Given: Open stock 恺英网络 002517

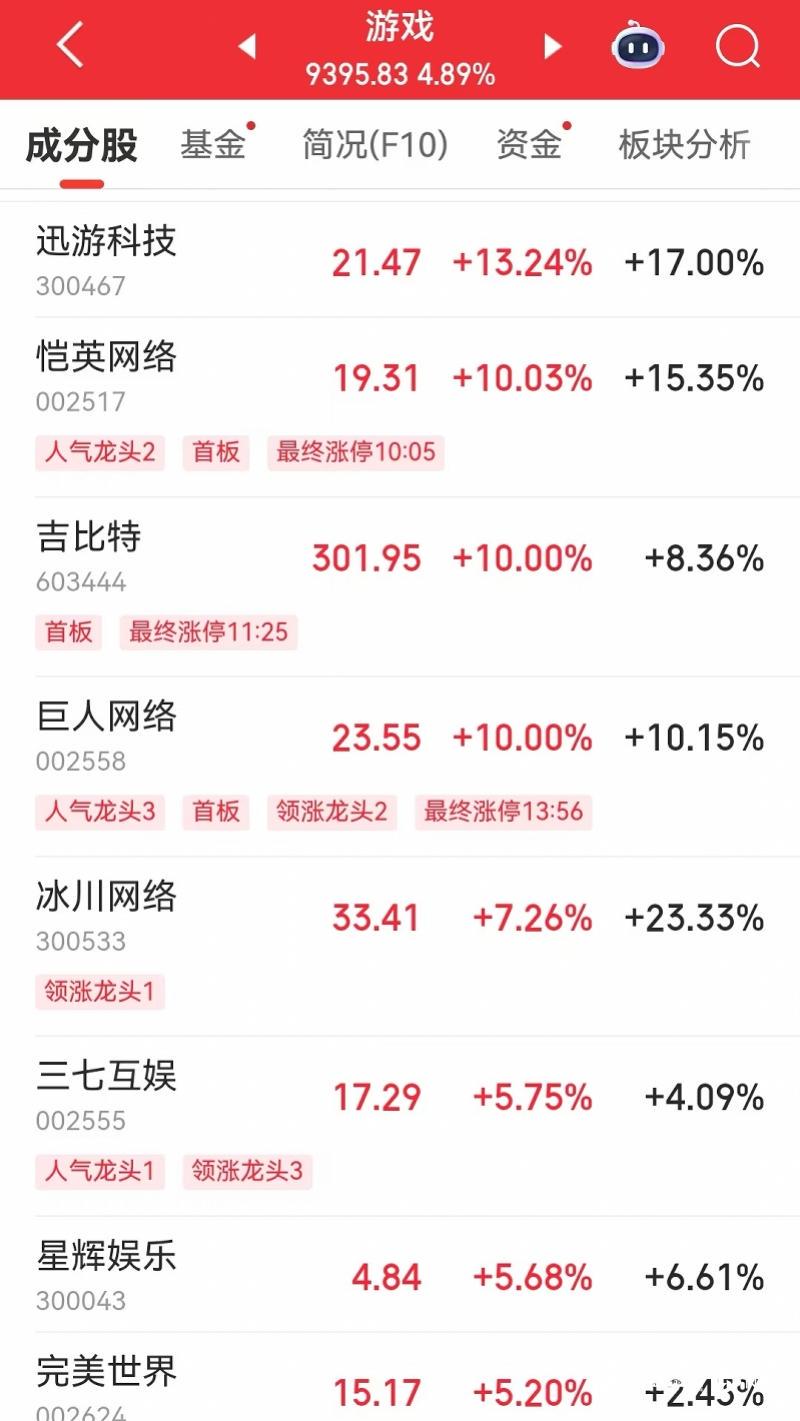Looking at the screenshot, I should (400, 407).
